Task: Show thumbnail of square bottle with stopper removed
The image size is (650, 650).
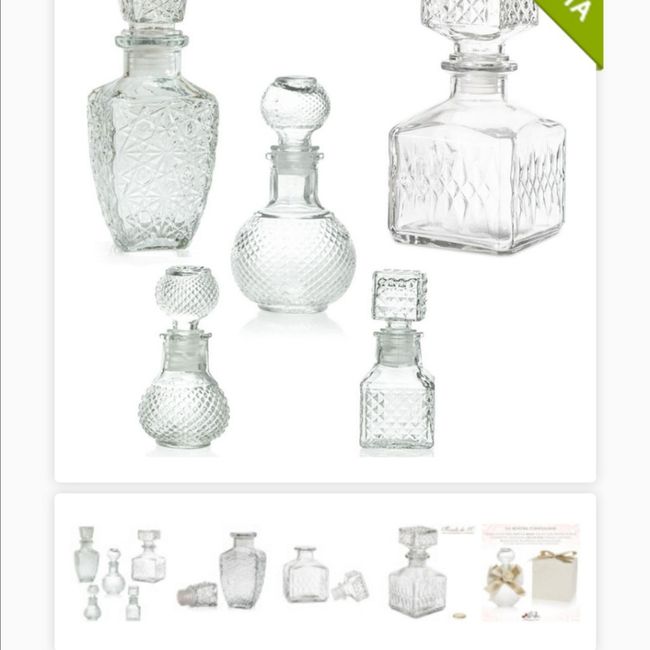Action: pos(322,575)
